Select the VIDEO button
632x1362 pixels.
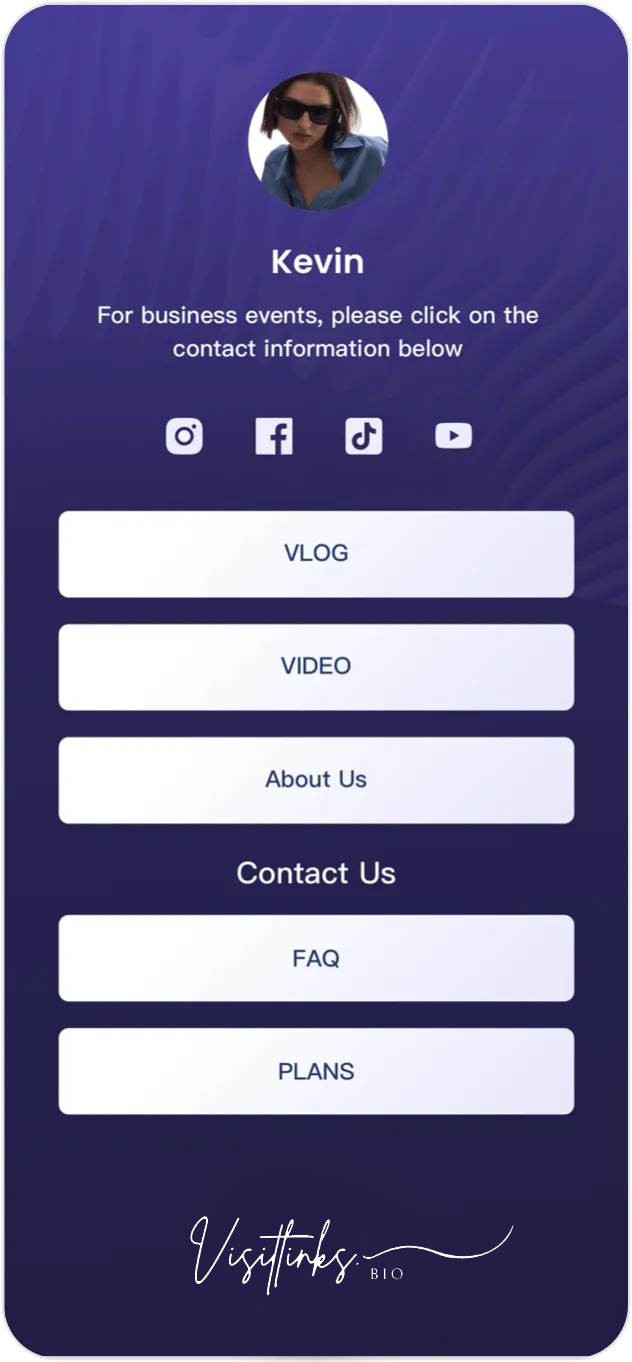click(316, 667)
